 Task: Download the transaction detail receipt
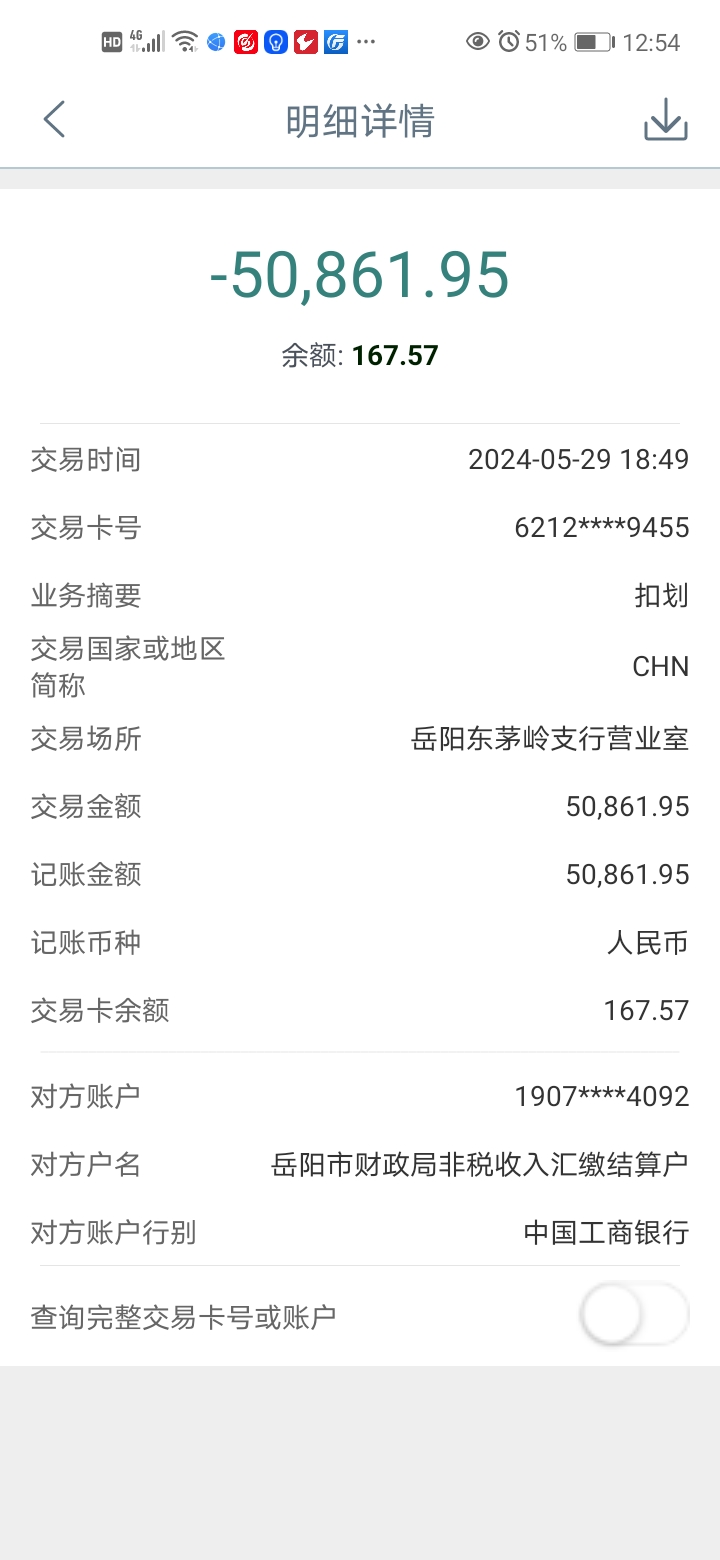[x=665, y=121]
